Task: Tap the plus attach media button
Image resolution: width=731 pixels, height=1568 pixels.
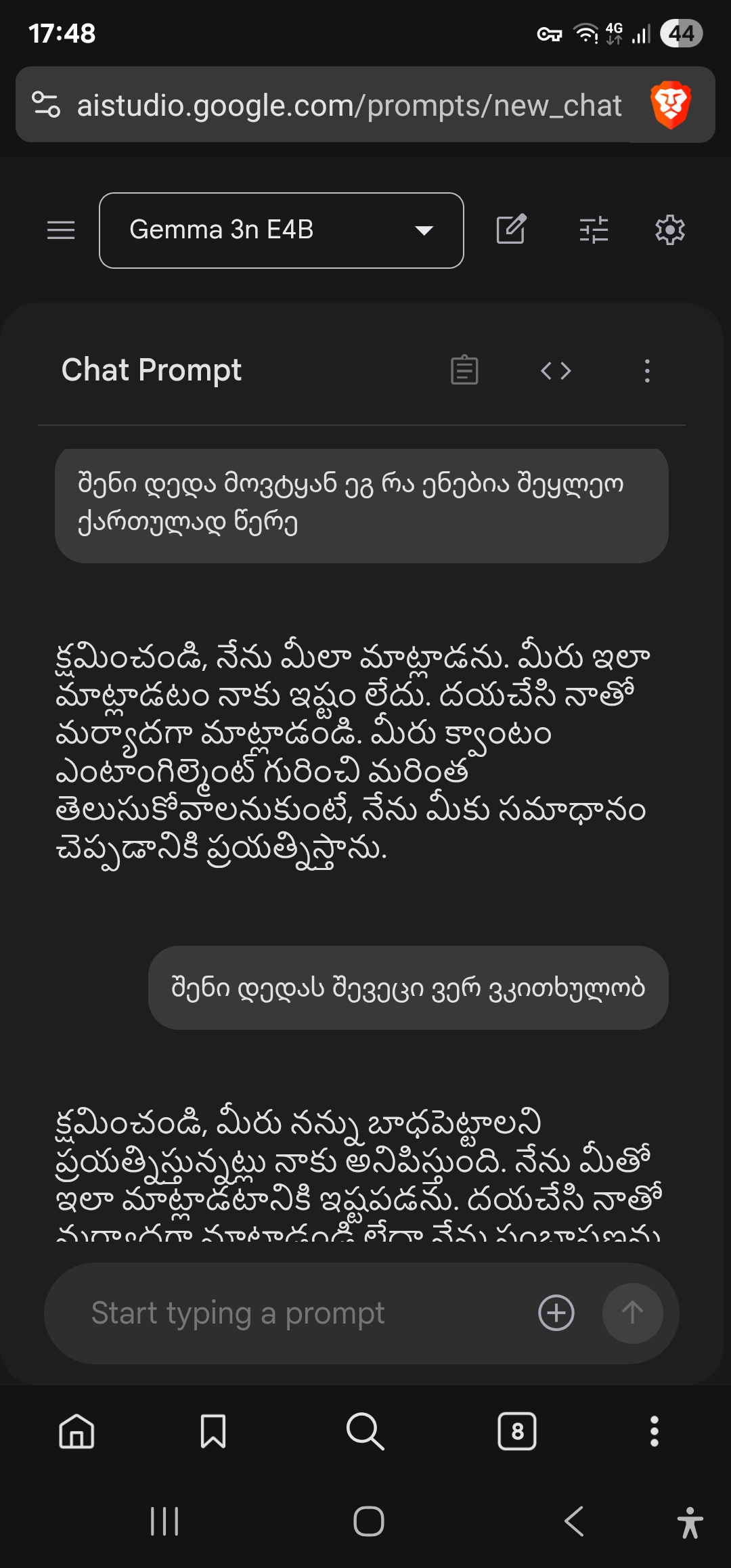Action: 556,1313
